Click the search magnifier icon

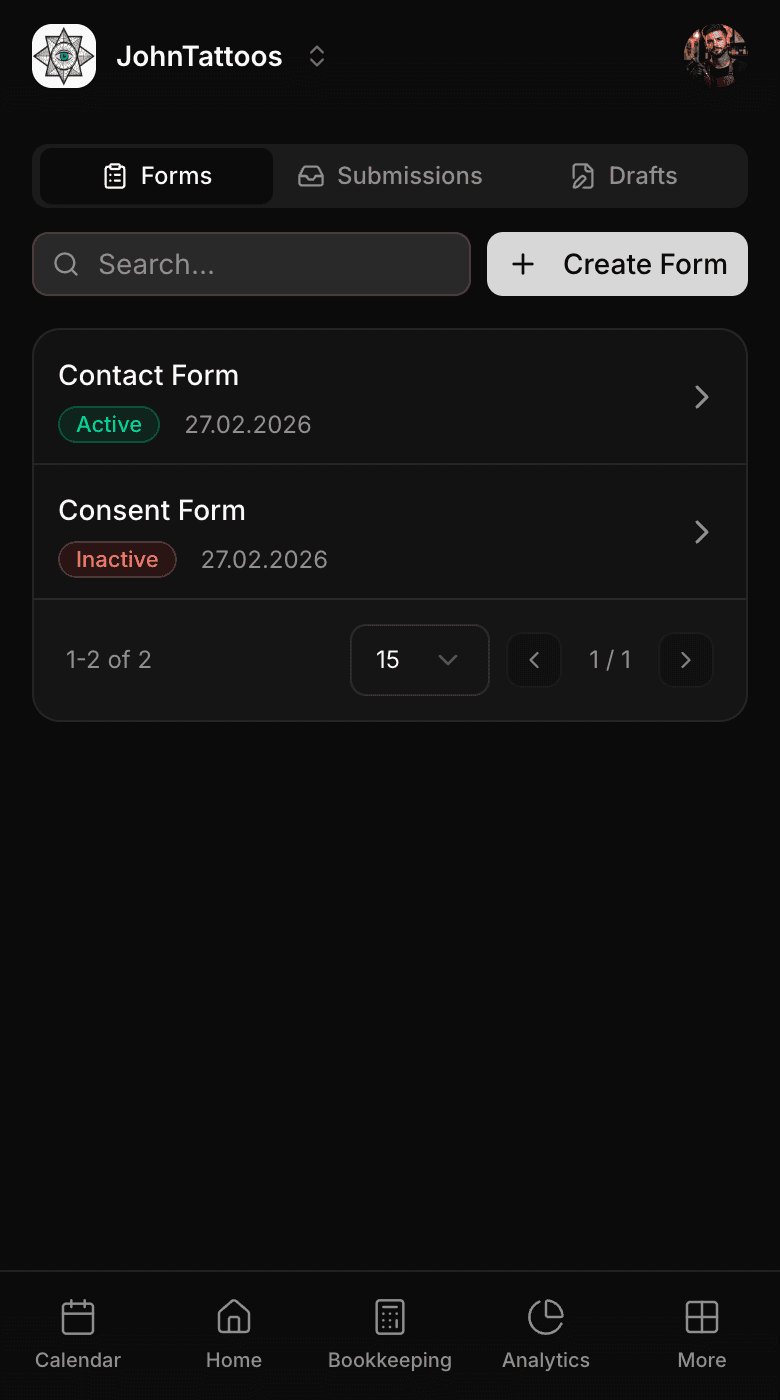pyautogui.click(x=66, y=264)
